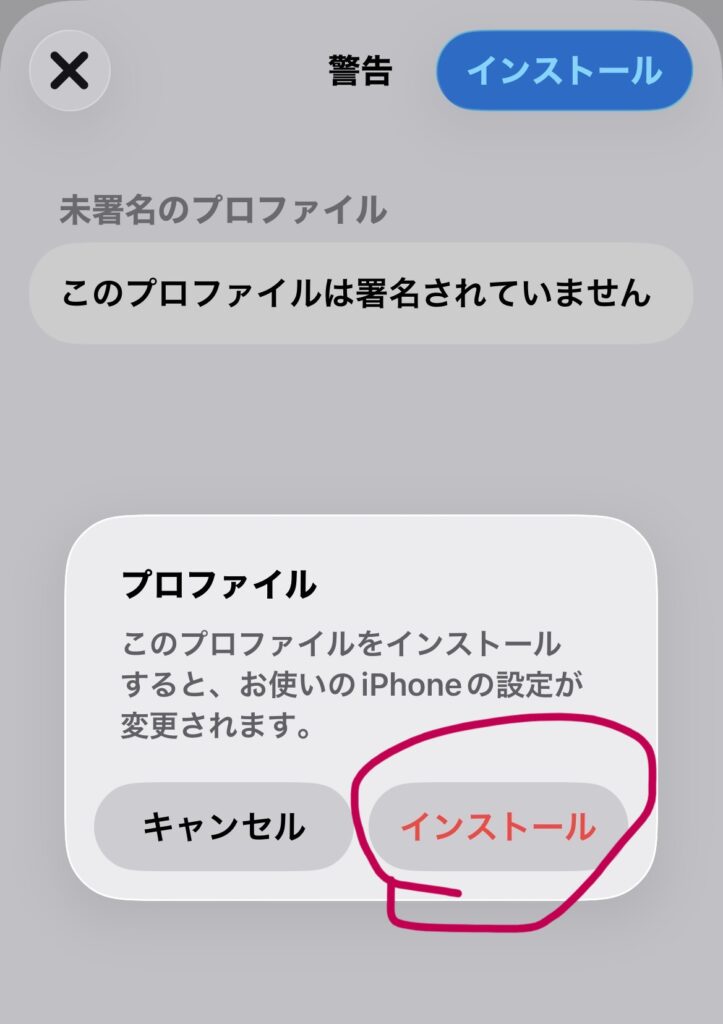
Task: Tap the blue インストール button in the header
Action: tap(564, 71)
